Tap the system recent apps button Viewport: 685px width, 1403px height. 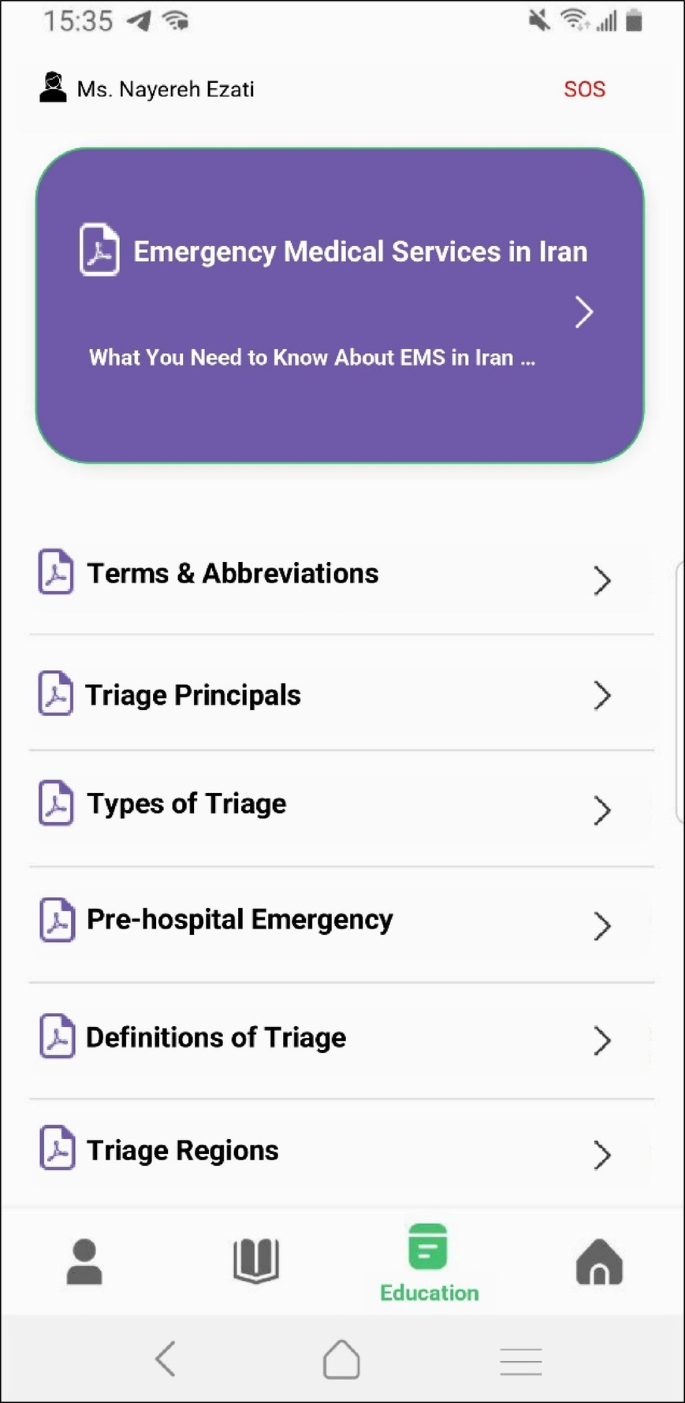point(521,1360)
